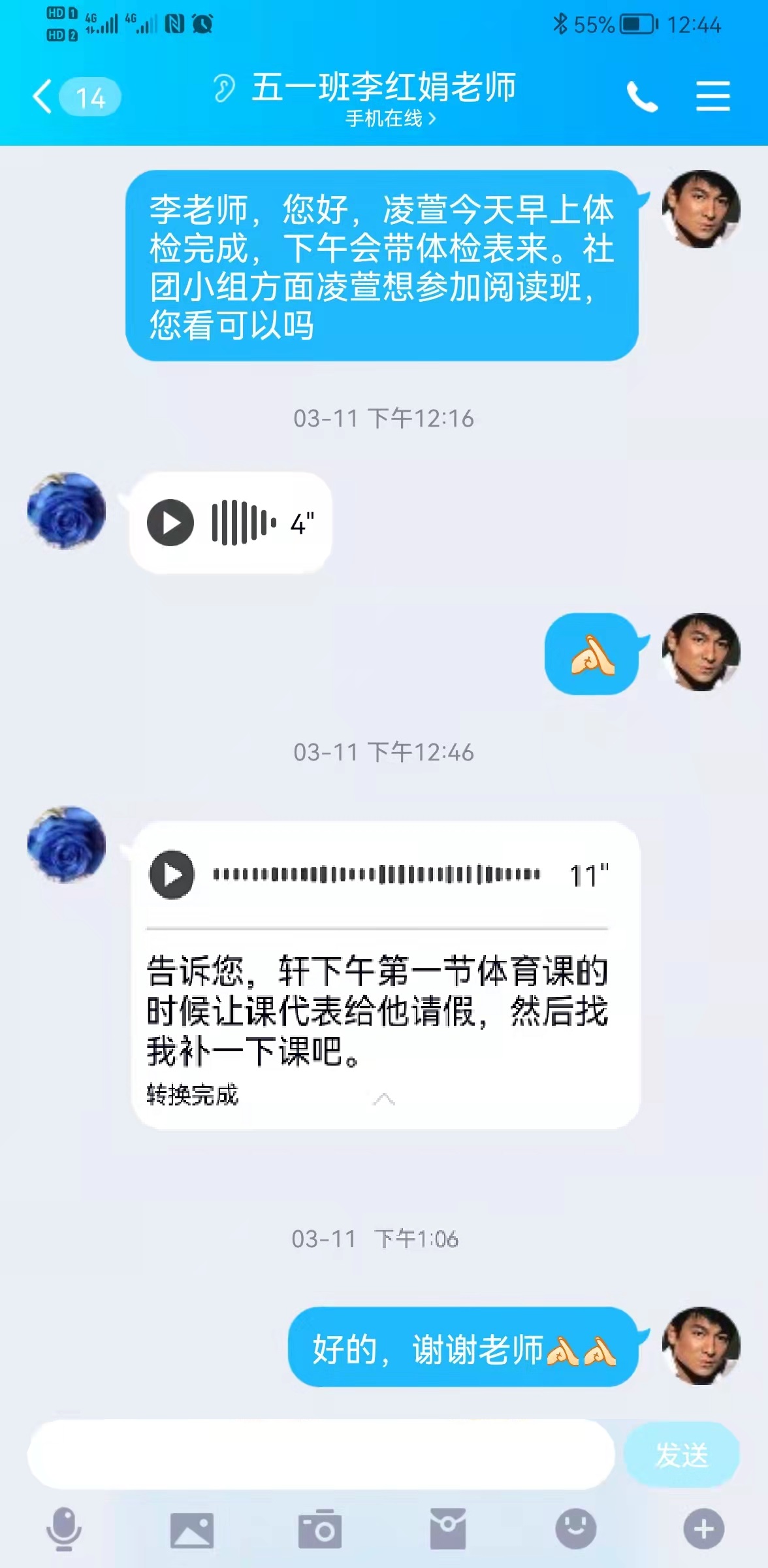This screenshot has height=1568, width=768.
Task: Play the 4-second voice message
Action: (x=171, y=522)
